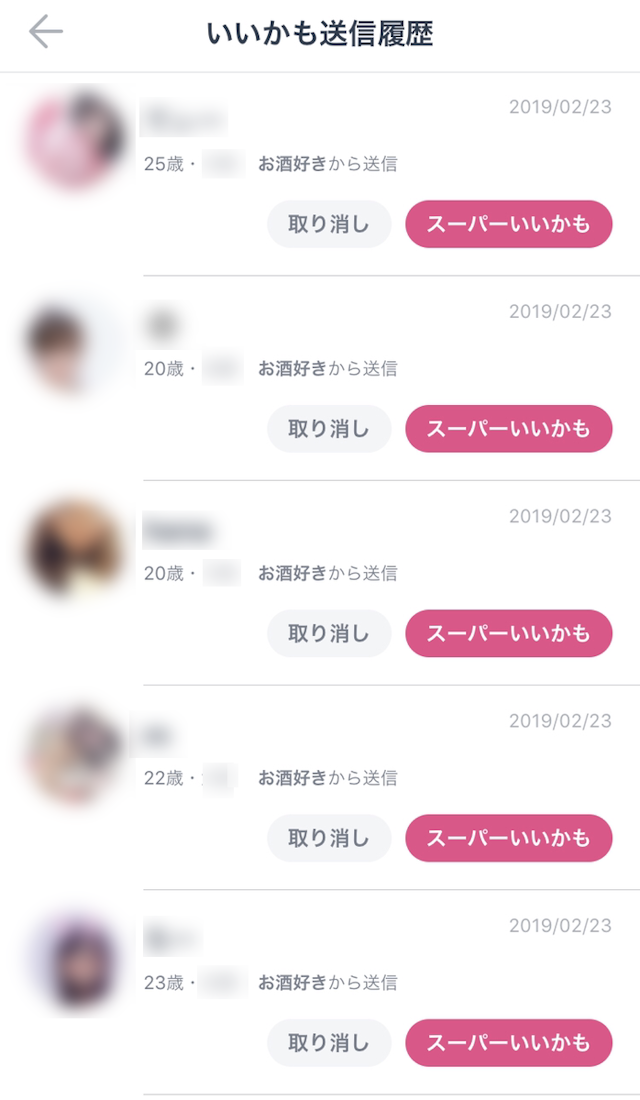Give スーパーいいかも to the 23歳 user
The image size is (640, 1100).
[508, 1043]
